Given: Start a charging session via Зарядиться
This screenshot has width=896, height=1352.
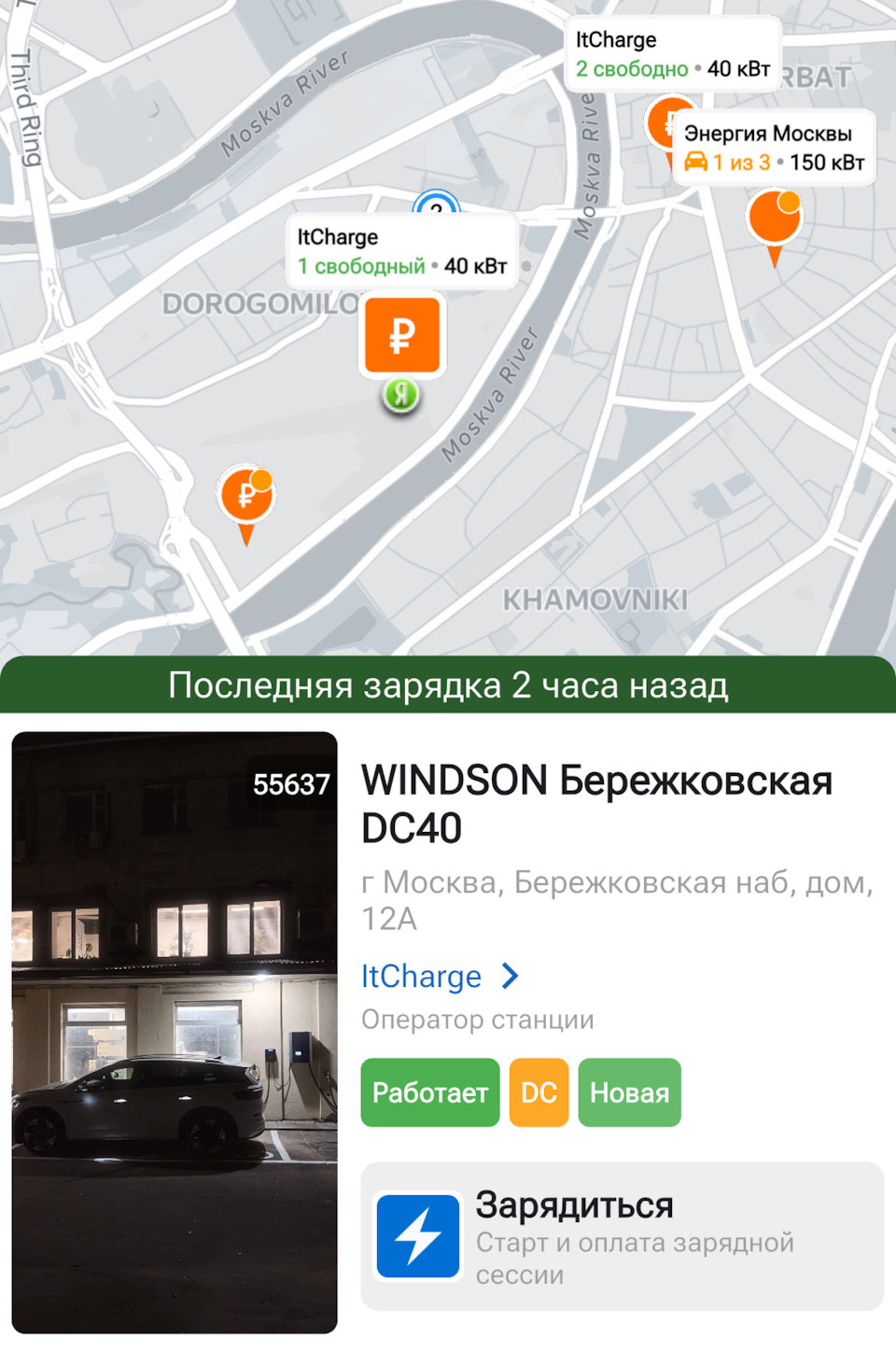Looking at the screenshot, I should [x=622, y=1235].
